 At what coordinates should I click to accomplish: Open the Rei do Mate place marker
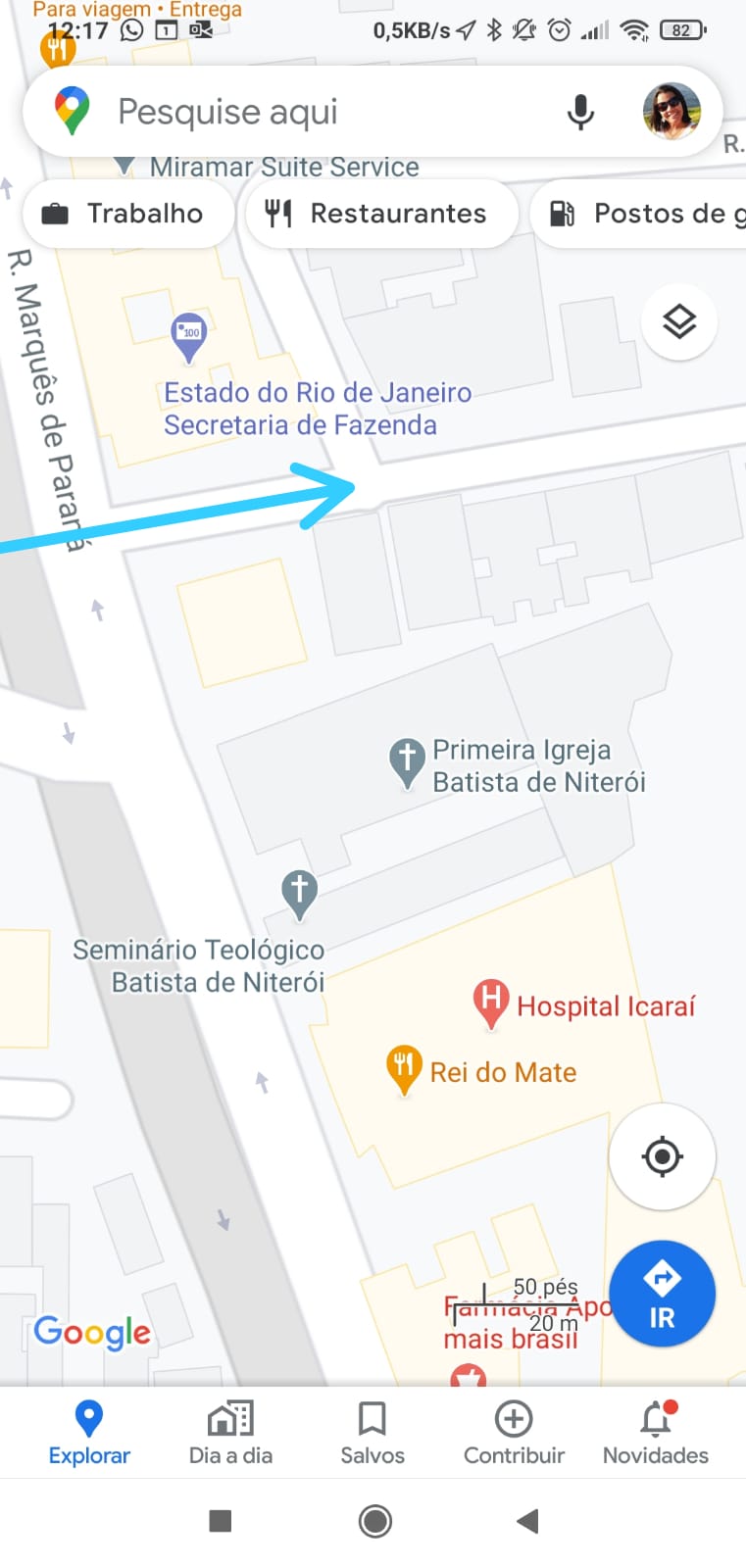pos(403,1070)
